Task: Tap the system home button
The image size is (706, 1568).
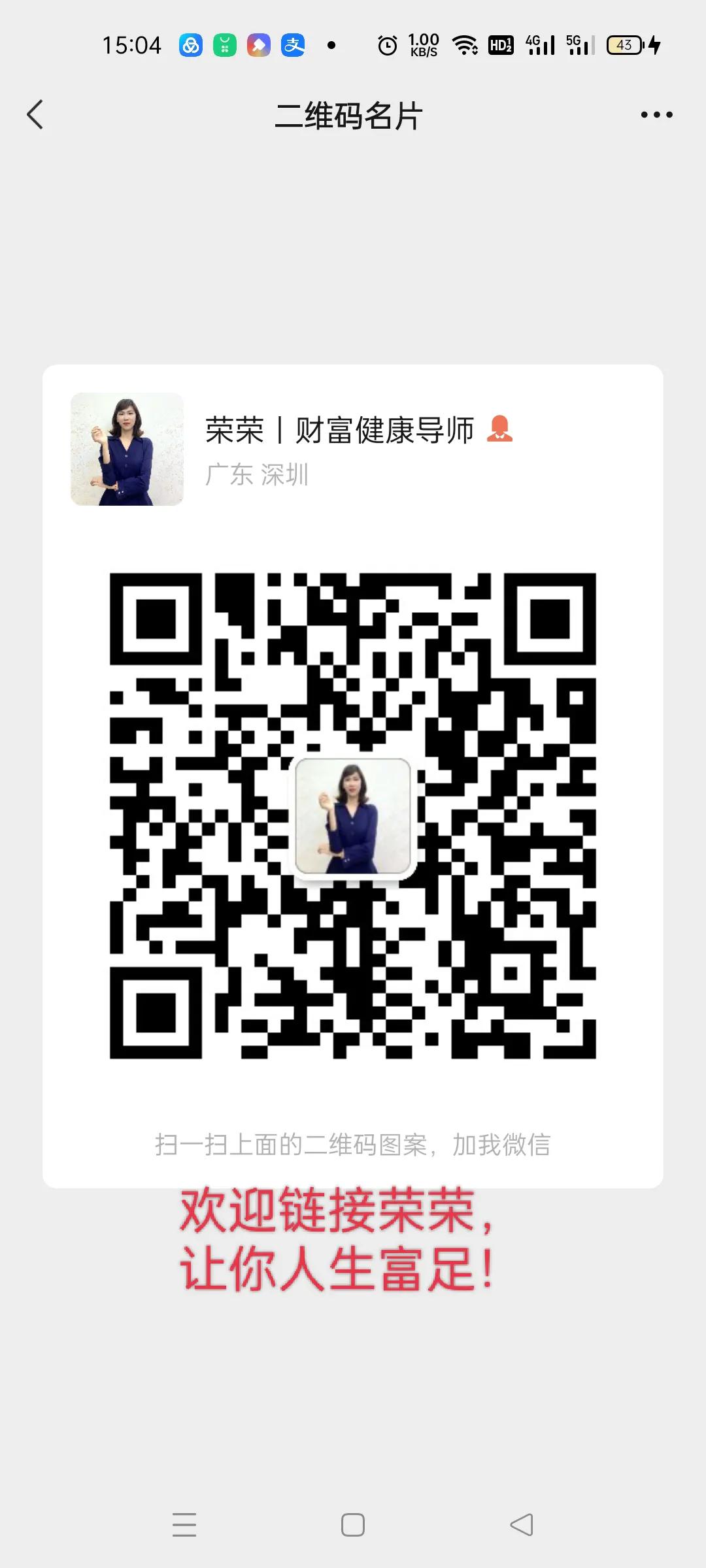Action: [353, 1524]
